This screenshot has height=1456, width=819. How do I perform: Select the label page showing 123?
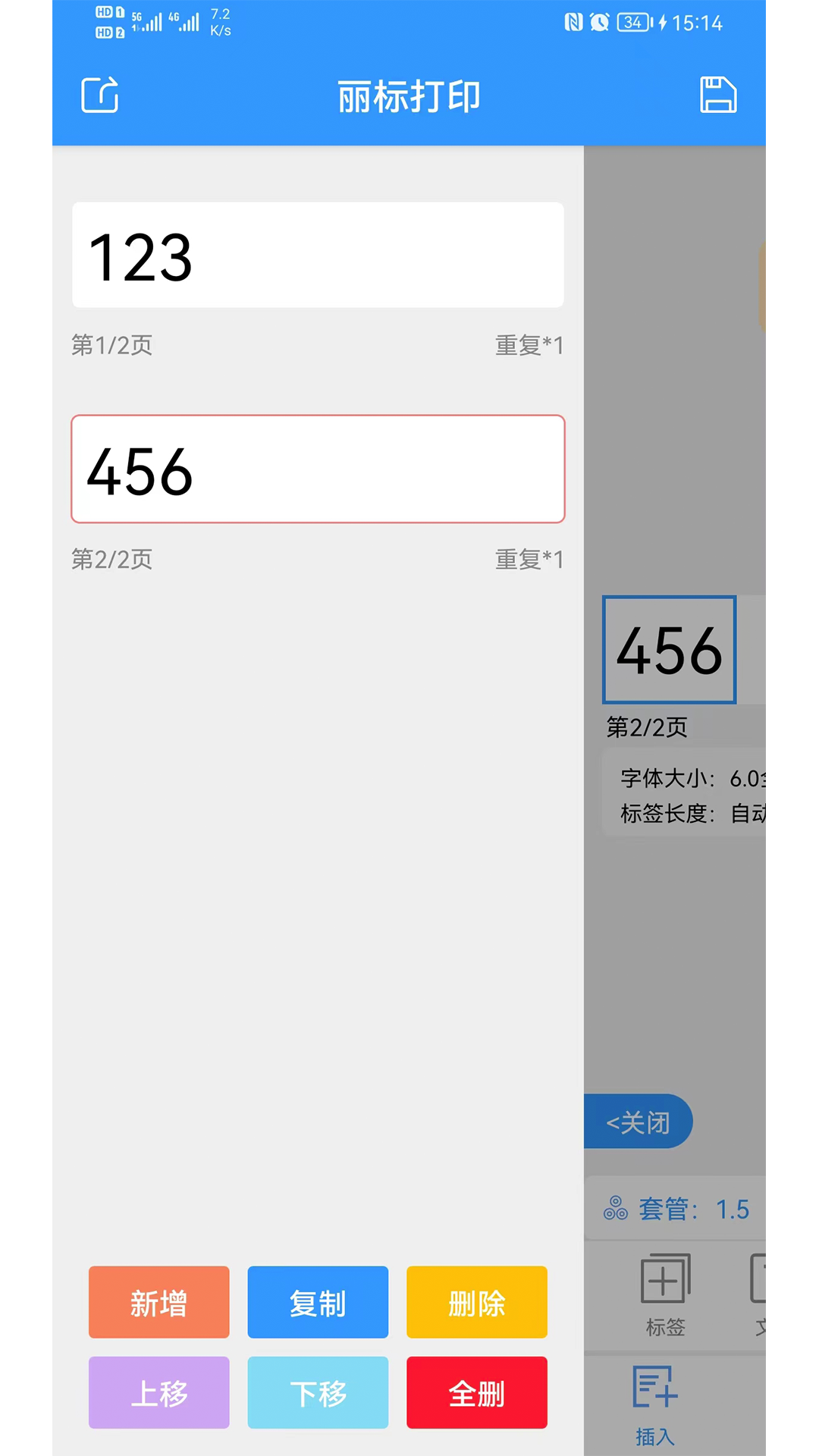(x=318, y=255)
